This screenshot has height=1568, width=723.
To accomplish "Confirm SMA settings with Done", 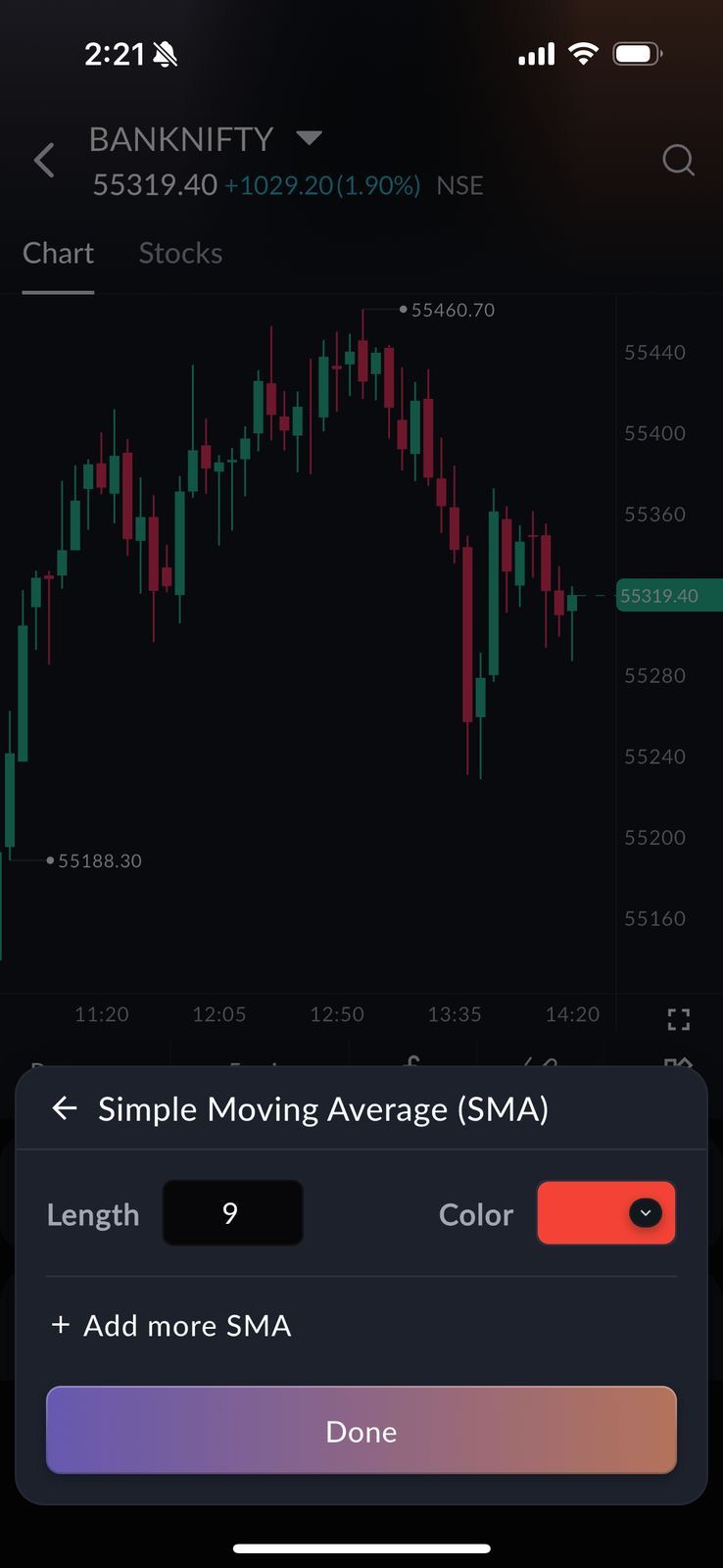I will [x=361, y=1431].
